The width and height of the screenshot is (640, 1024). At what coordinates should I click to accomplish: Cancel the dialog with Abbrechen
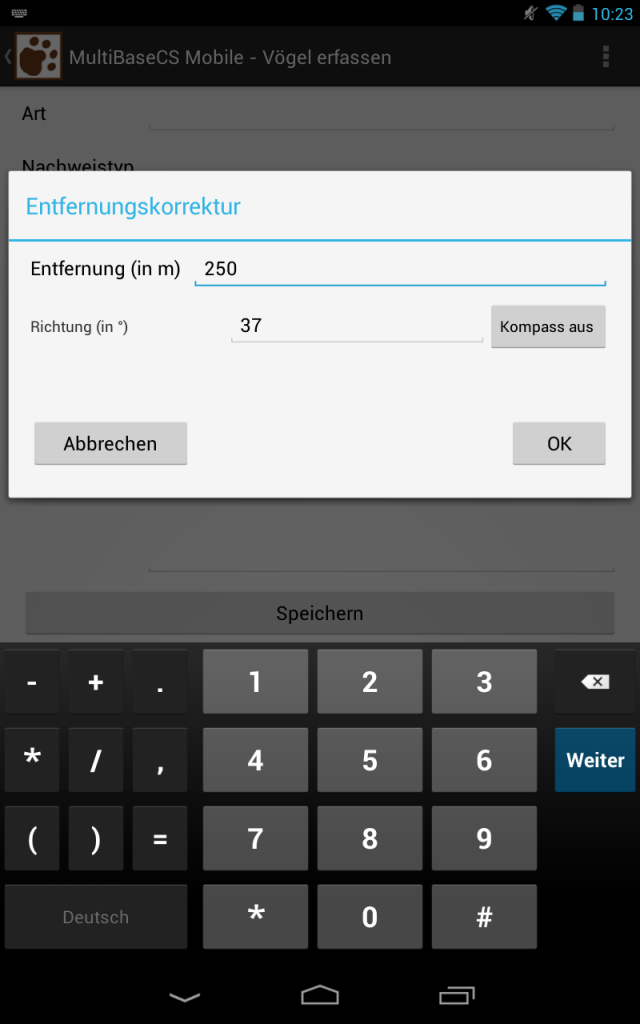(110, 443)
